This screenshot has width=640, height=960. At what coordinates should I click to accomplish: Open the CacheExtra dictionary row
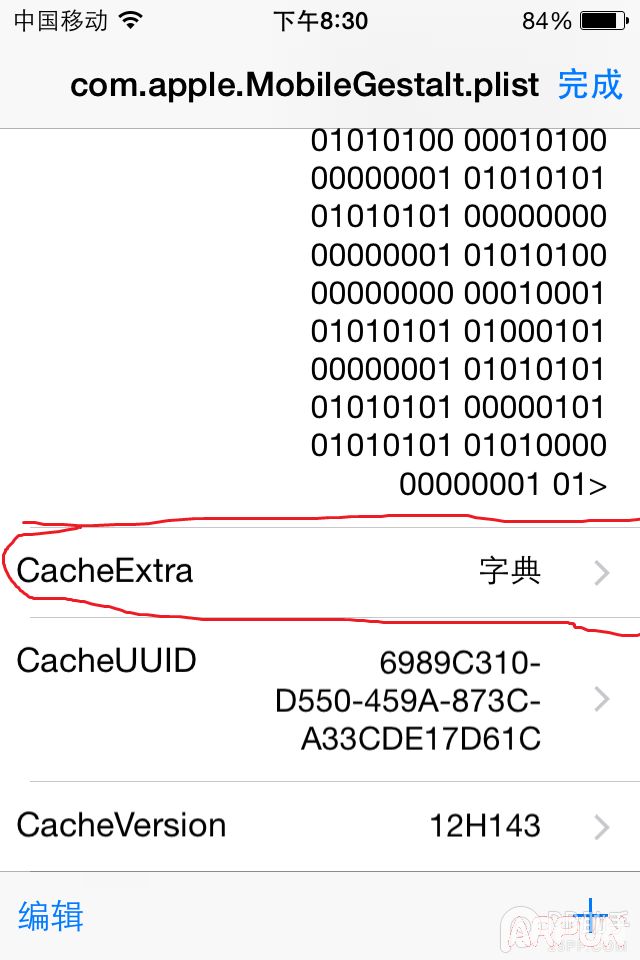pyautogui.click(x=320, y=571)
